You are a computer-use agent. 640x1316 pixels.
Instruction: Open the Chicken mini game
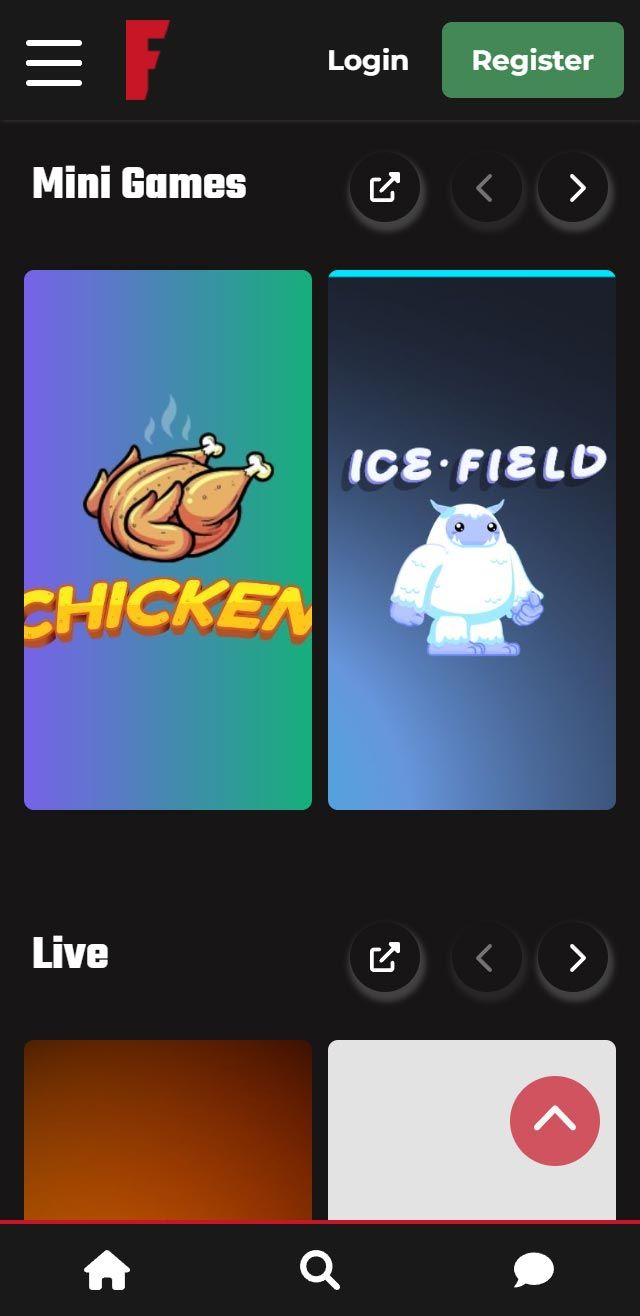coord(168,540)
